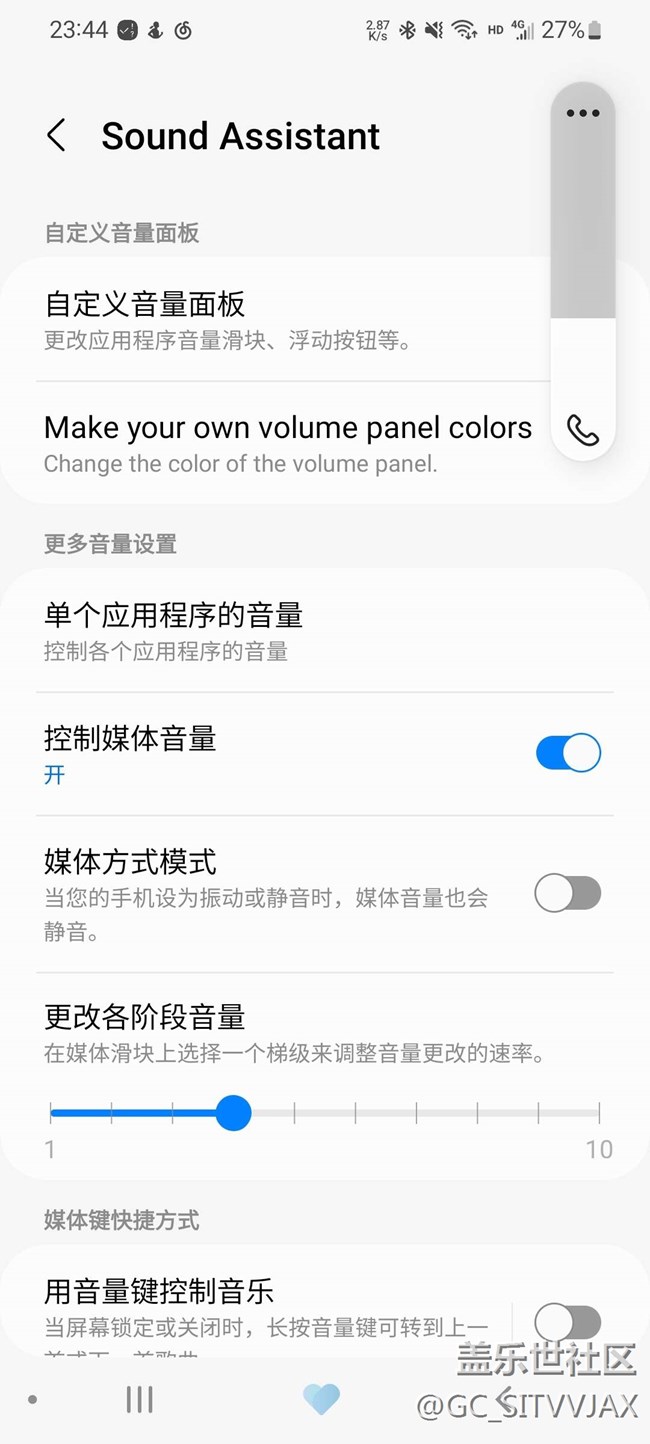The image size is (650, 1444).
Task: Open the volume panel three-dot menu
Action: tap(583, 113)
